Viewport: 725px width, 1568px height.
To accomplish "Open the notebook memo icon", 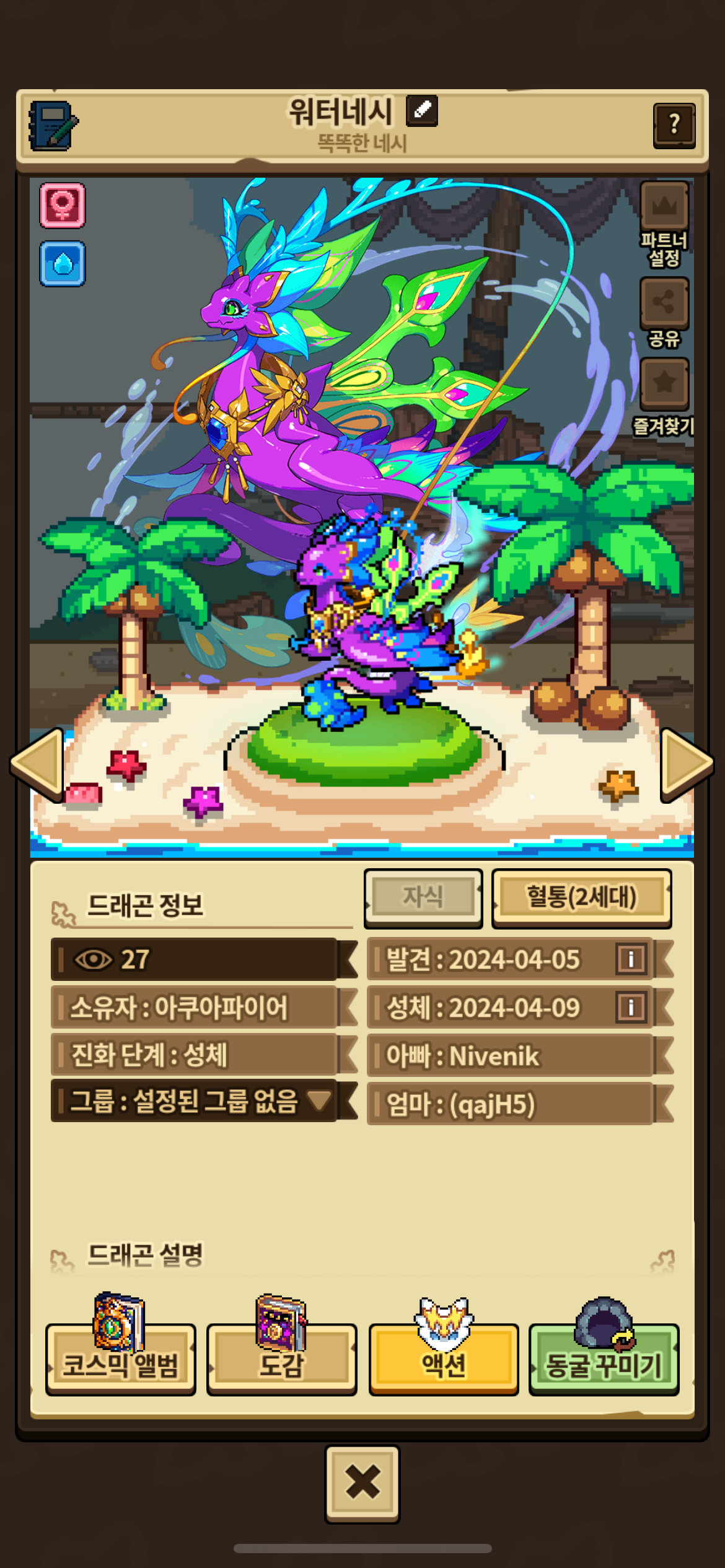I will [x=53, y=126].
